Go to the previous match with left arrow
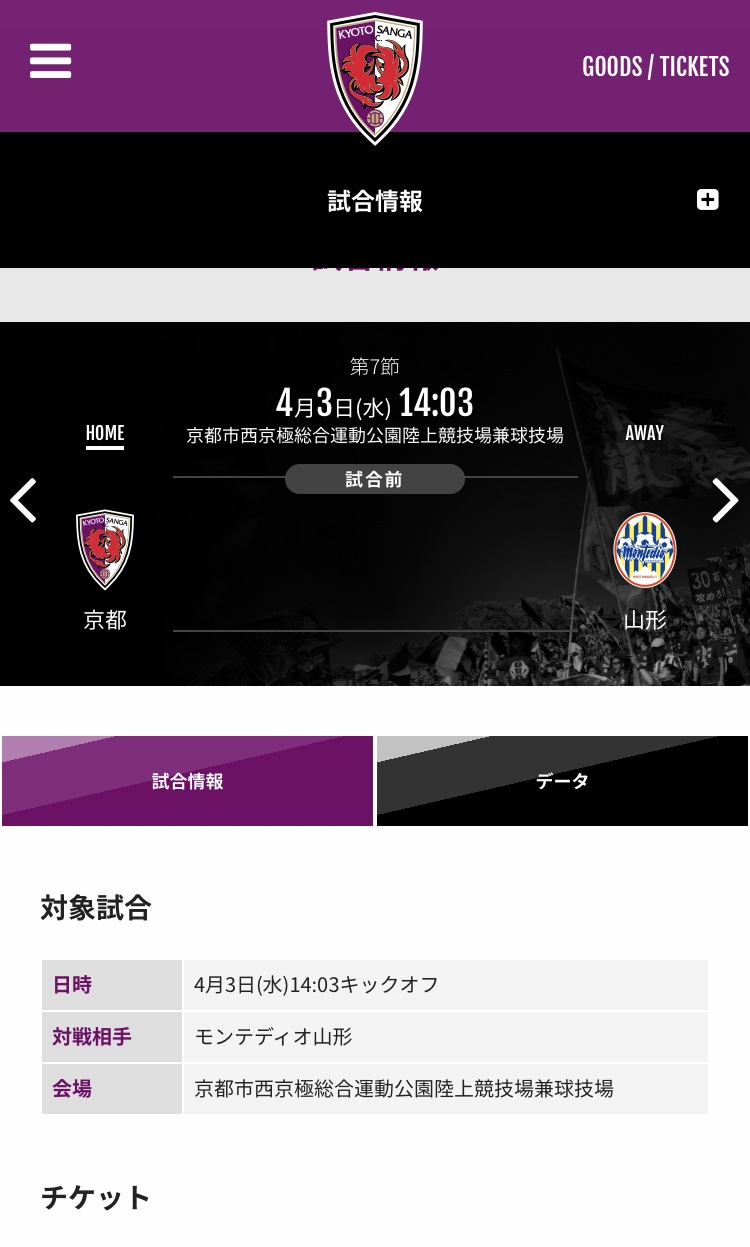The image size is (750, 1247). point(23,501)
